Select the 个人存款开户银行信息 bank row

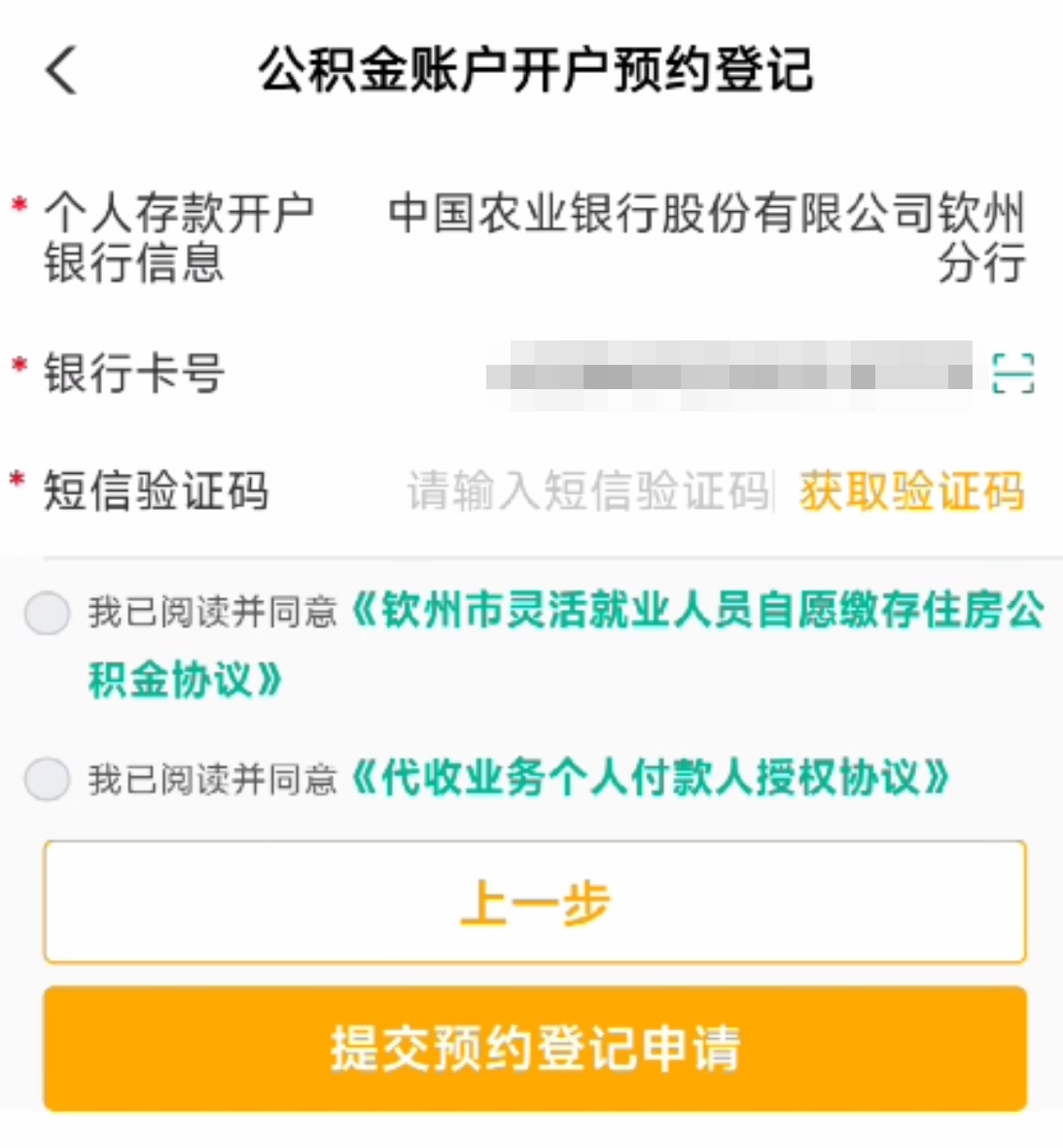[x=705, y=236]
